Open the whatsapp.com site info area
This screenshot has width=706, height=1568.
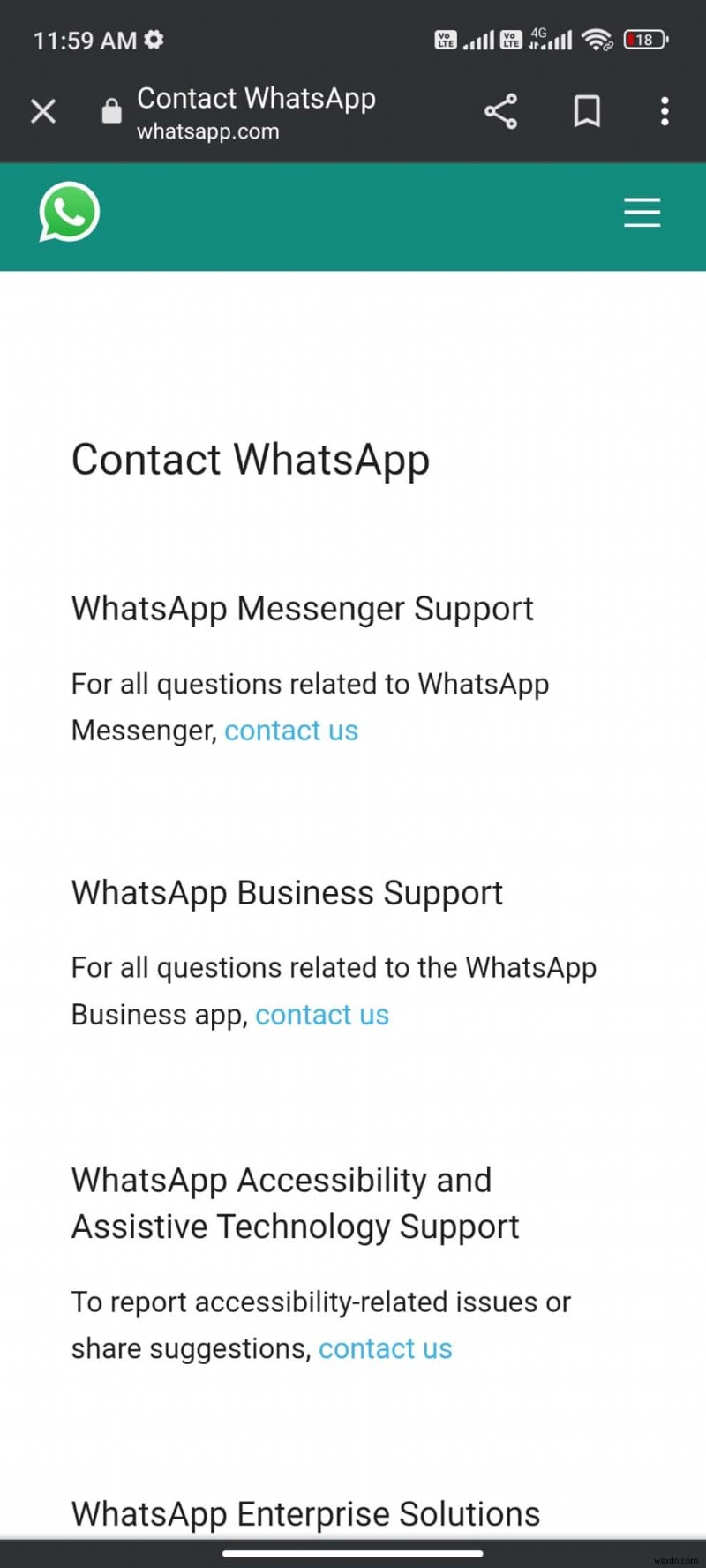pyautogui.click(x=207, y=131)
